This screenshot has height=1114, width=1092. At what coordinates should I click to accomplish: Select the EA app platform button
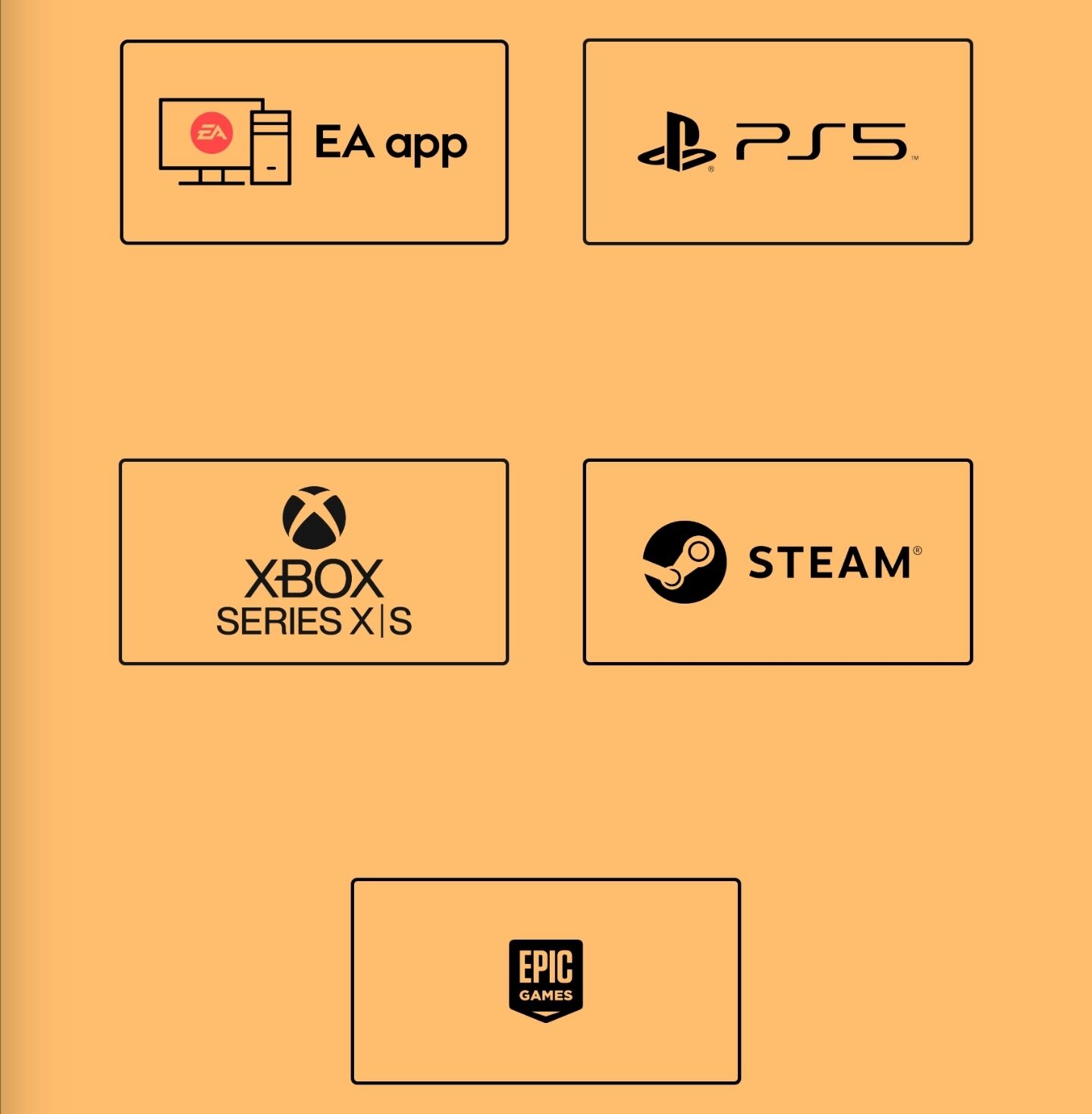(x=314, y=143)
